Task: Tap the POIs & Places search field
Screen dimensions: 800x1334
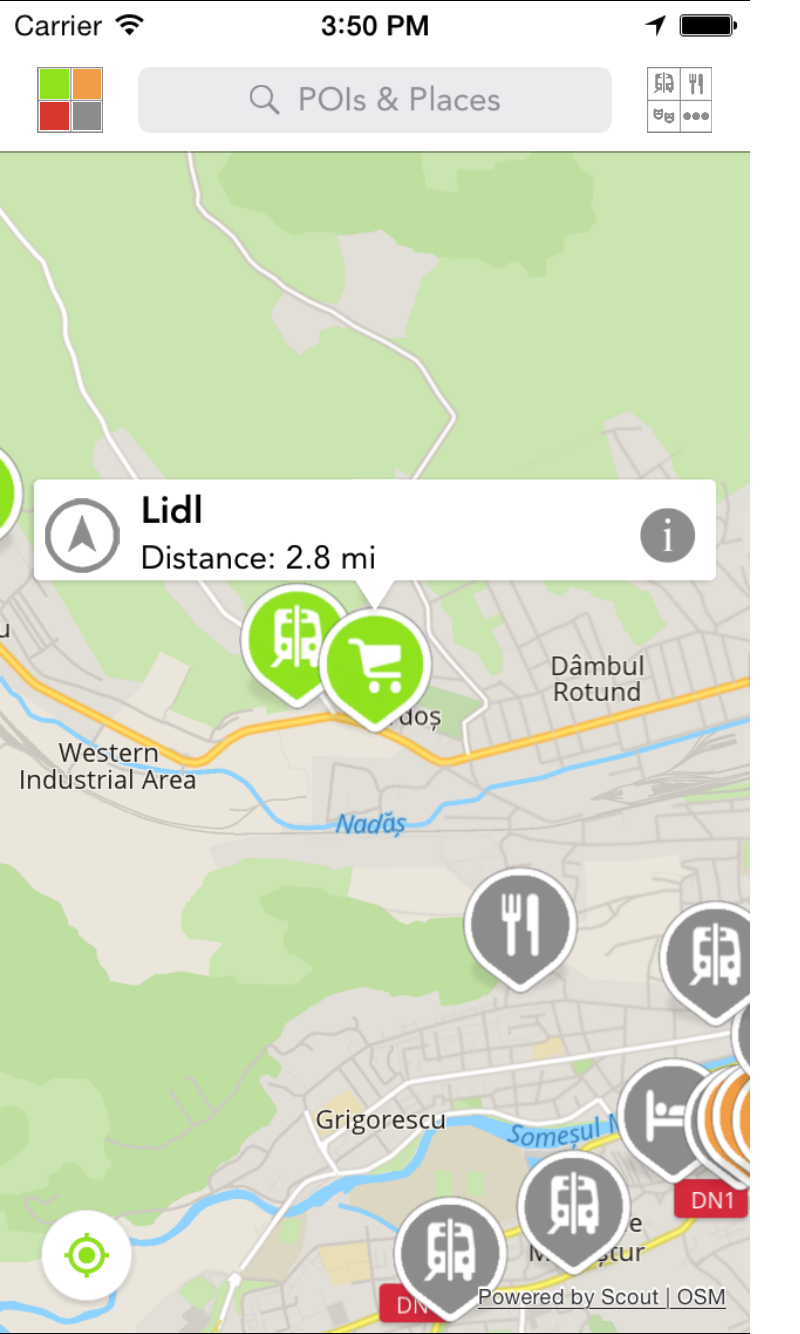Action: tap(374, 100)
